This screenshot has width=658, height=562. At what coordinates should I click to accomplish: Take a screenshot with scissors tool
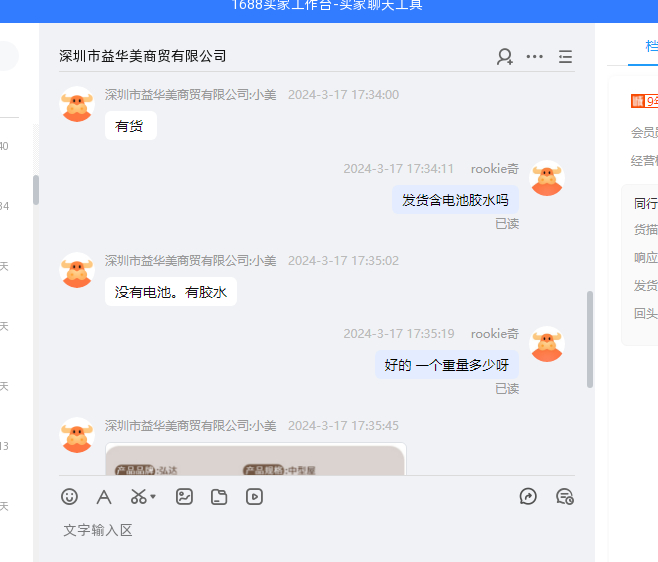[139, 496]
